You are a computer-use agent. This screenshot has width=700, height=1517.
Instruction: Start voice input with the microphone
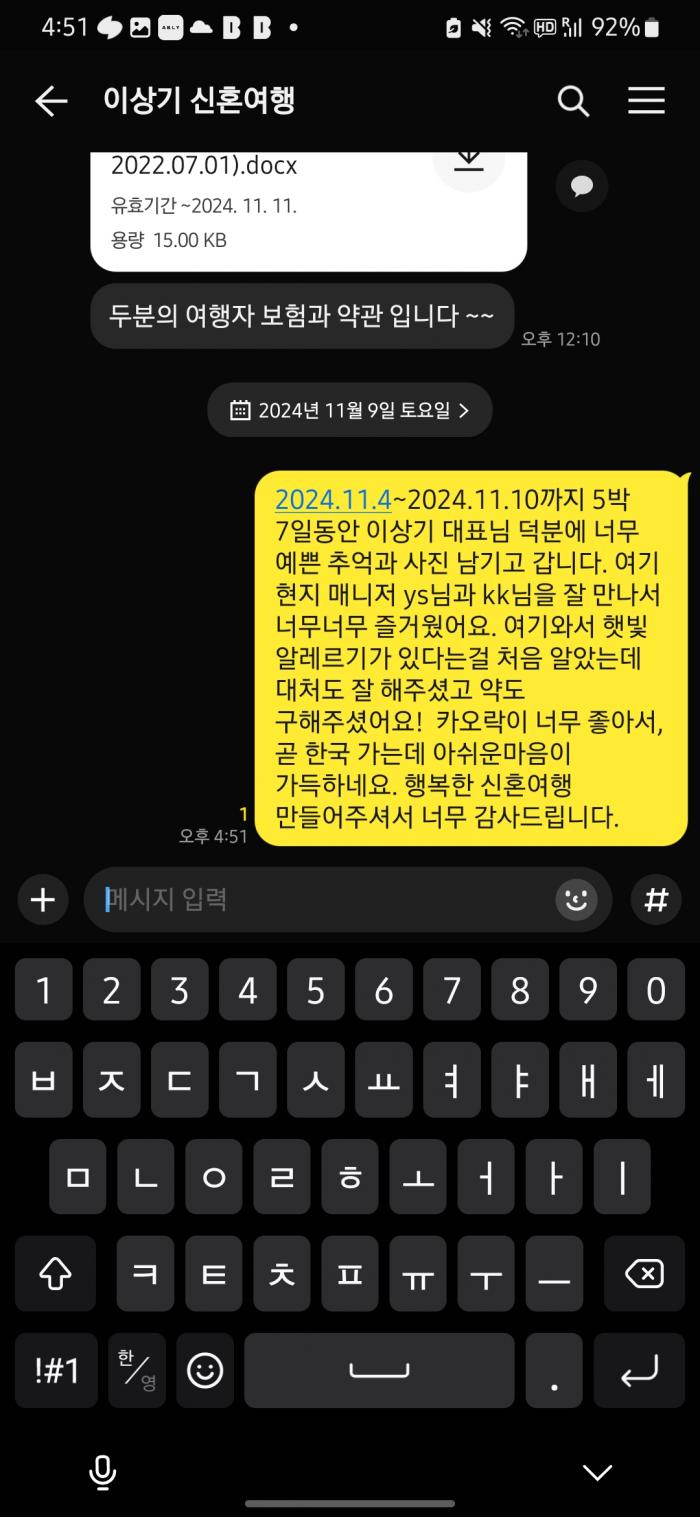[x=102, y=1471]
